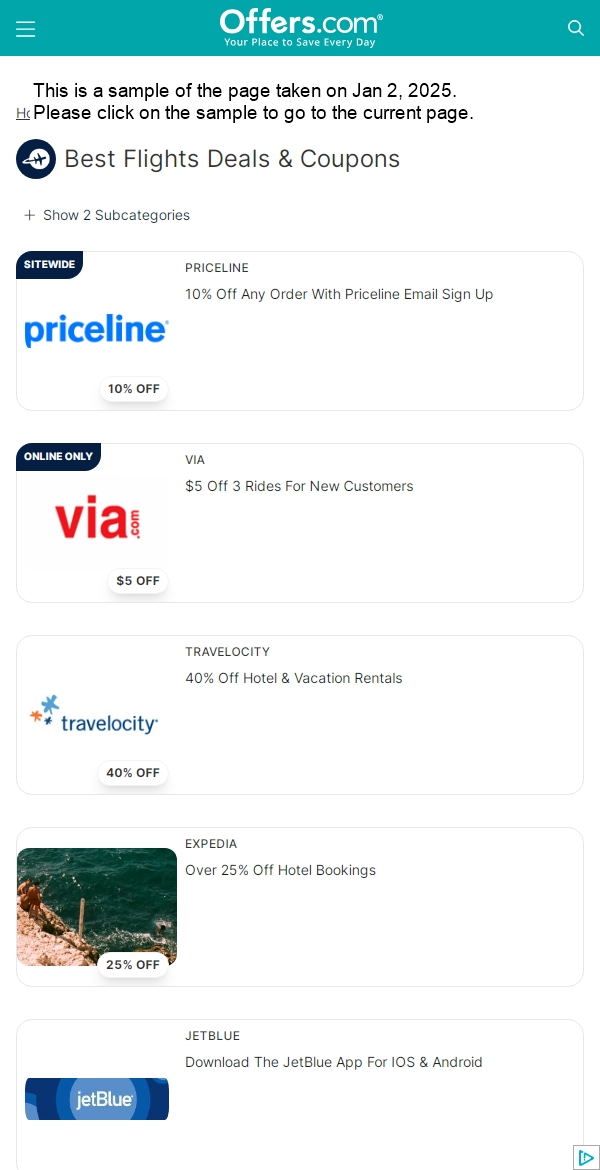Open the hamburger menu
Image resolution: width=600 pixels, height=1170 pixels.
(26, 29)
